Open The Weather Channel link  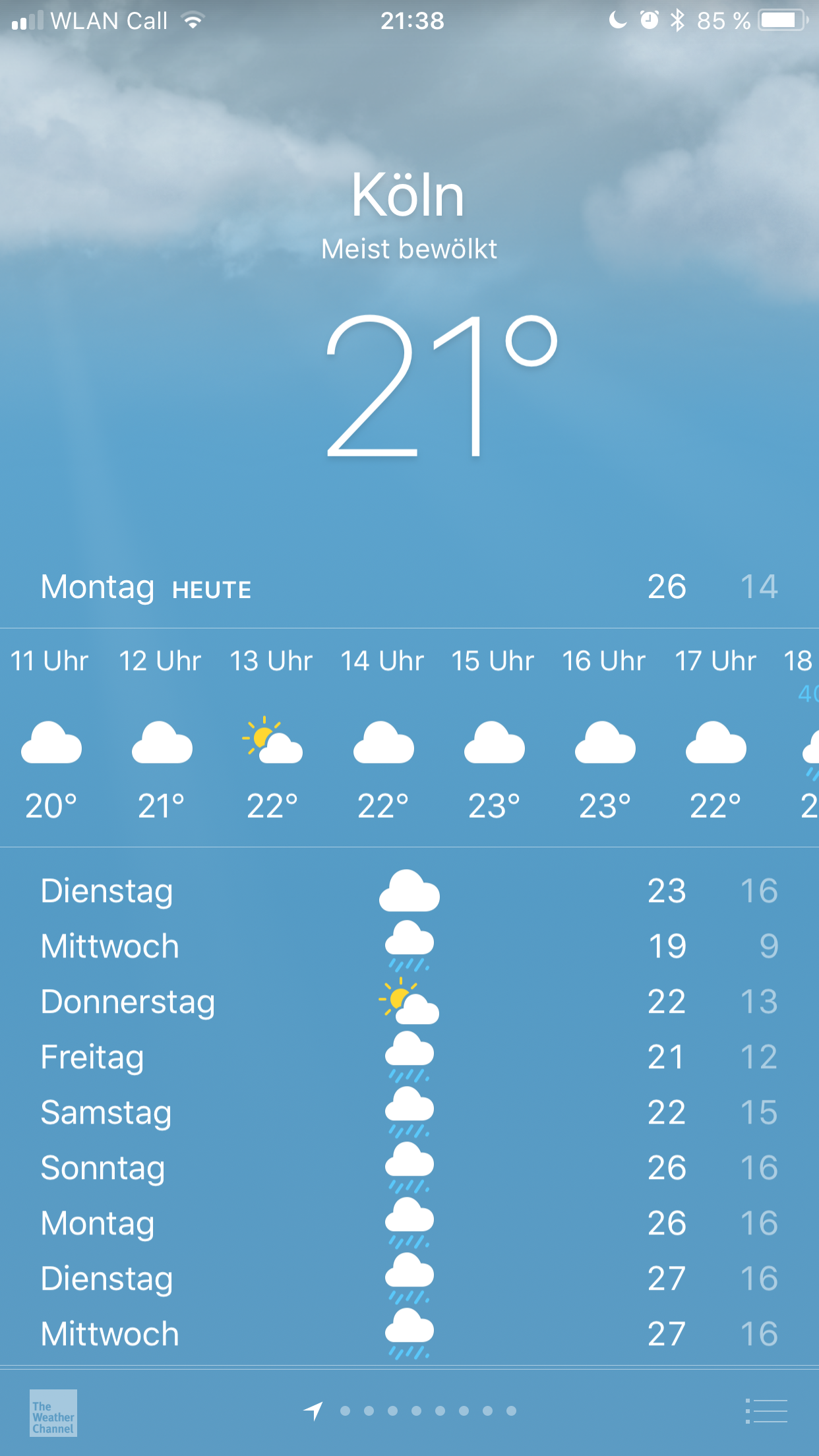pyautogui.click(x=53, y=1412)
